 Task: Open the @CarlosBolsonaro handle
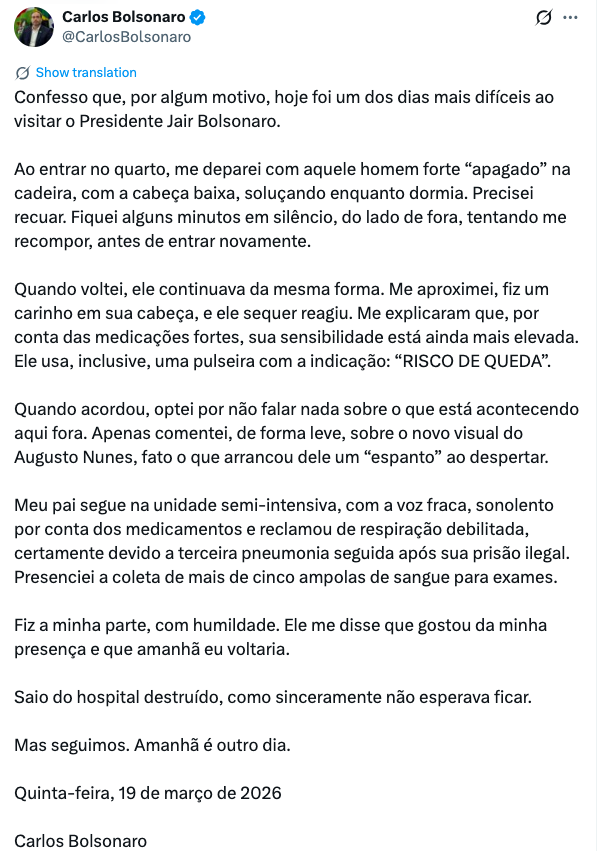coord(126,37)
